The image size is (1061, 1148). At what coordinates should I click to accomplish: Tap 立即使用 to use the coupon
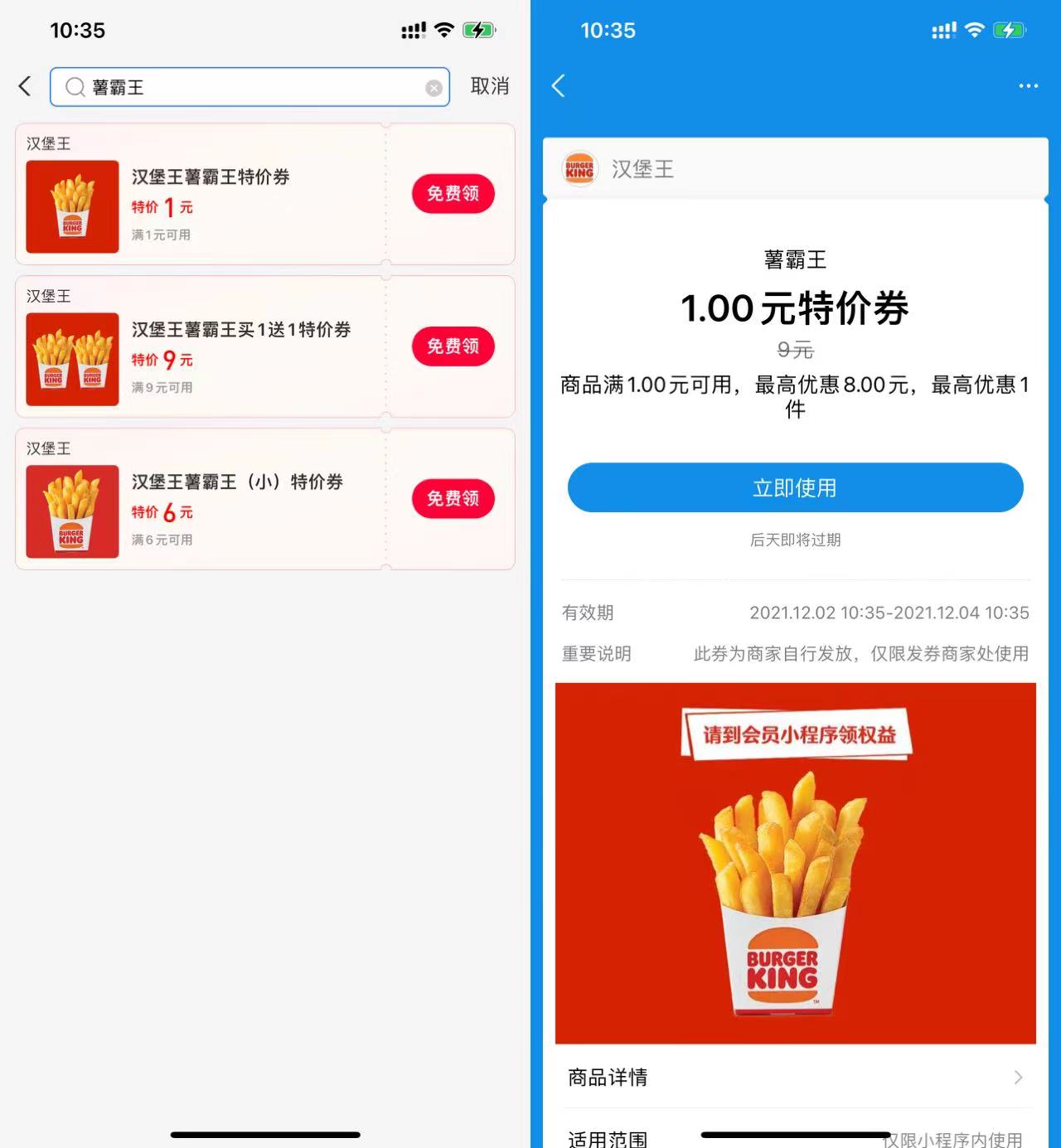pyautogui.click(x=795, y=487)
